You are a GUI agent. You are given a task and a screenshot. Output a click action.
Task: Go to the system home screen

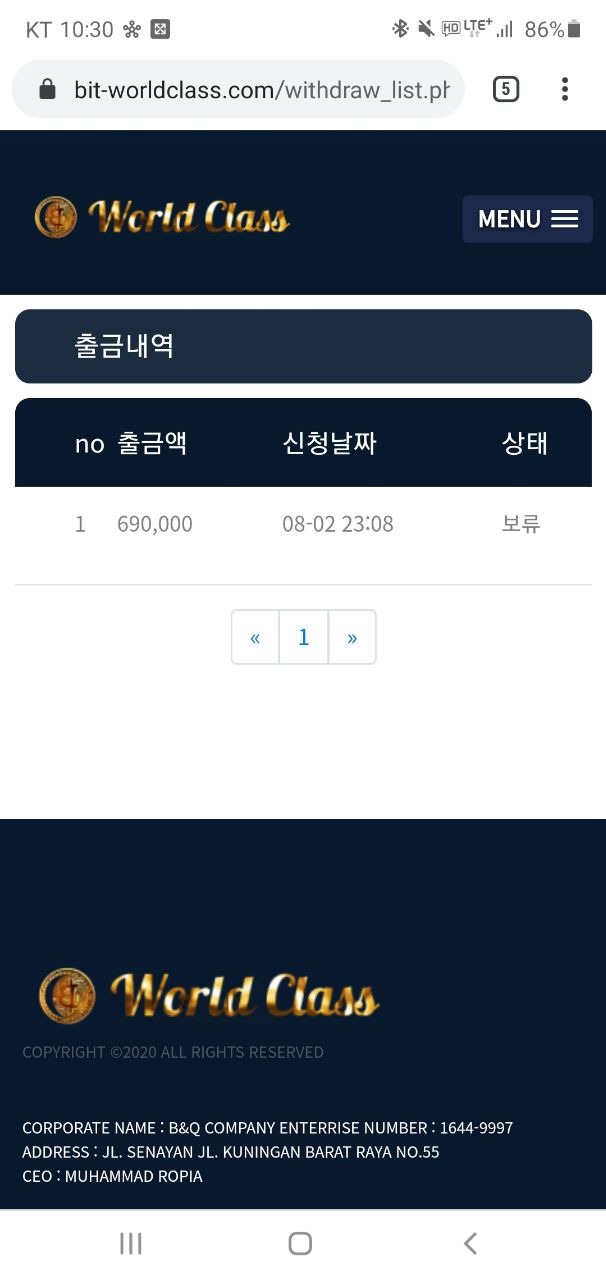[300, 1243]
